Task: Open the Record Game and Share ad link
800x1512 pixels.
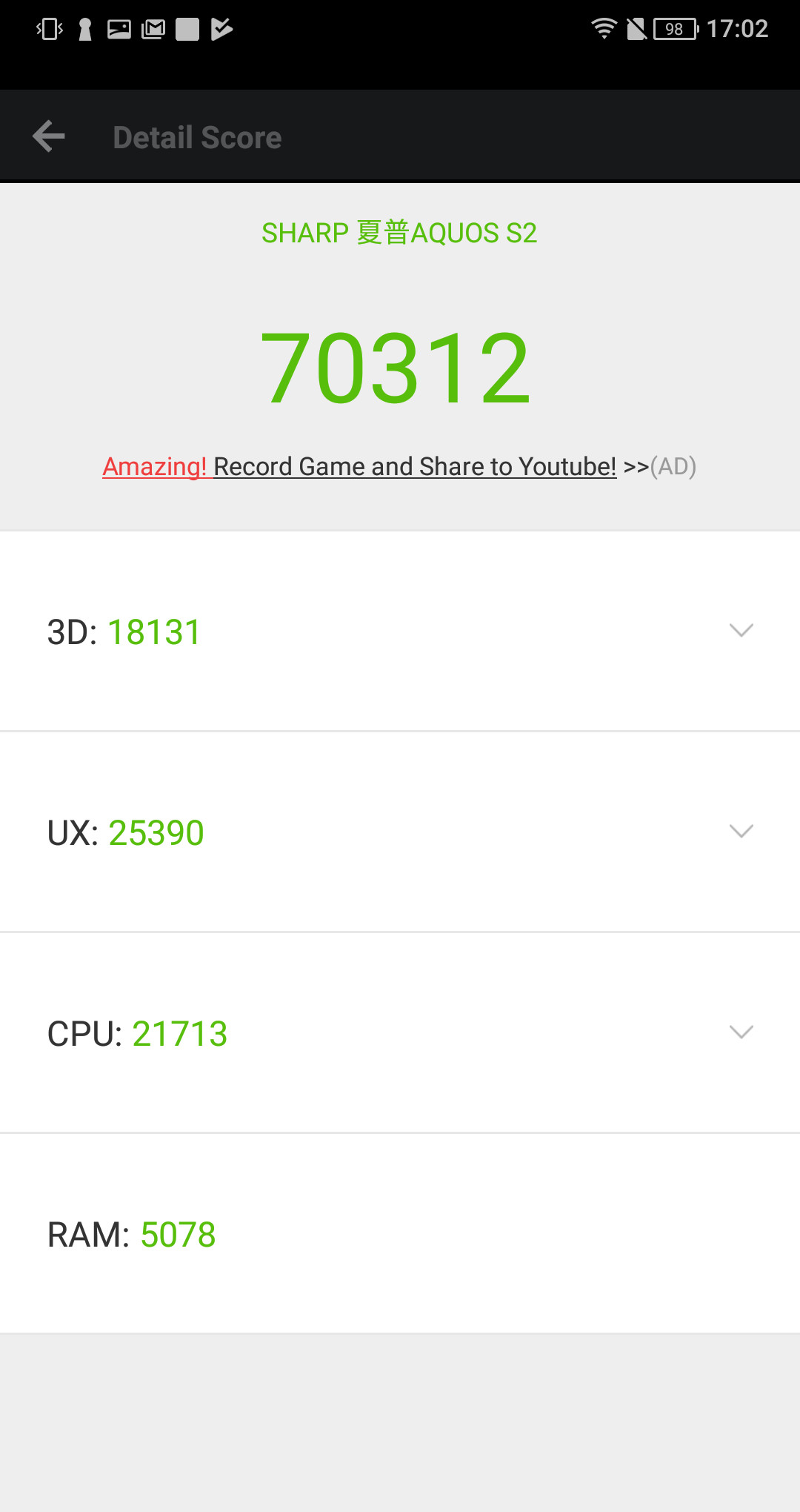Action: (399, 467)
